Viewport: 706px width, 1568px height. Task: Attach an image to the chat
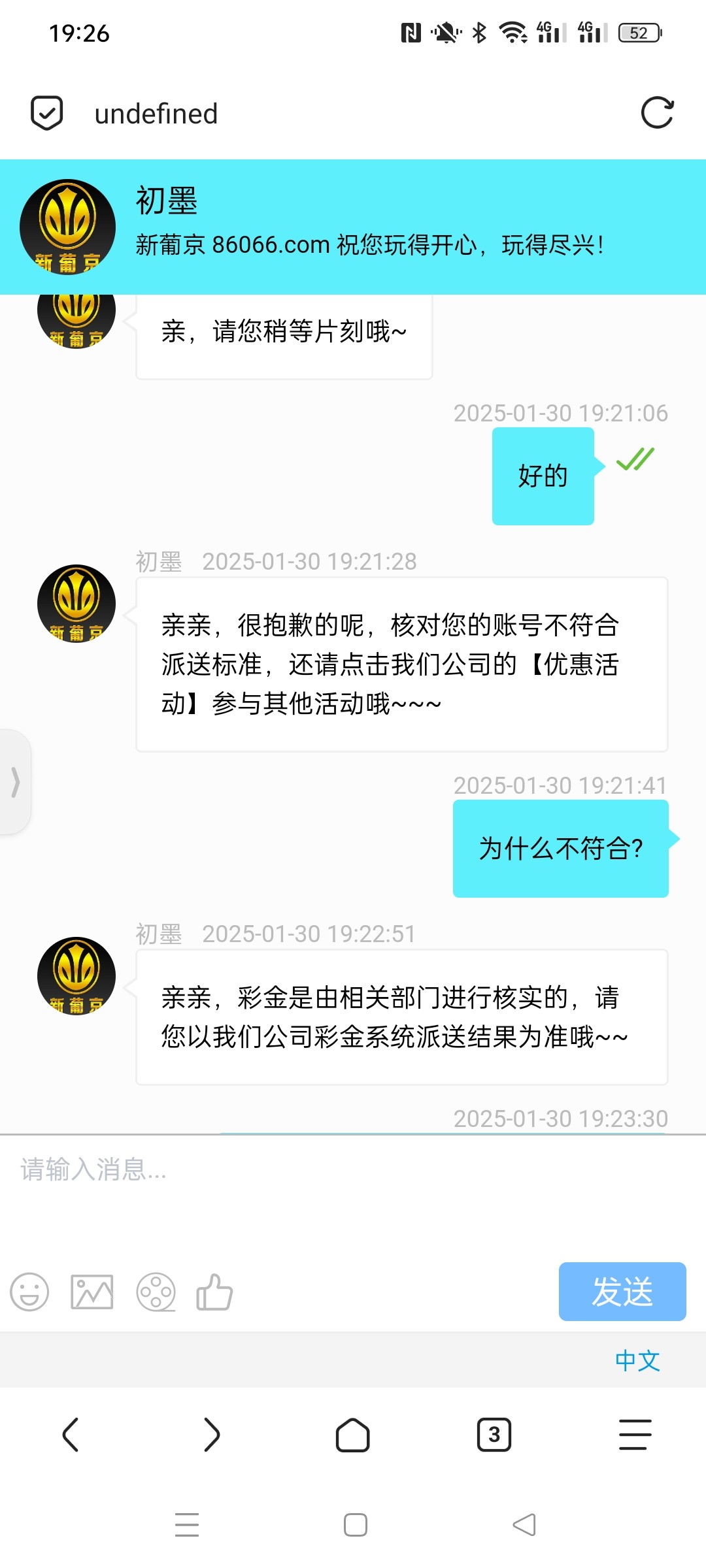point(92,1292)
